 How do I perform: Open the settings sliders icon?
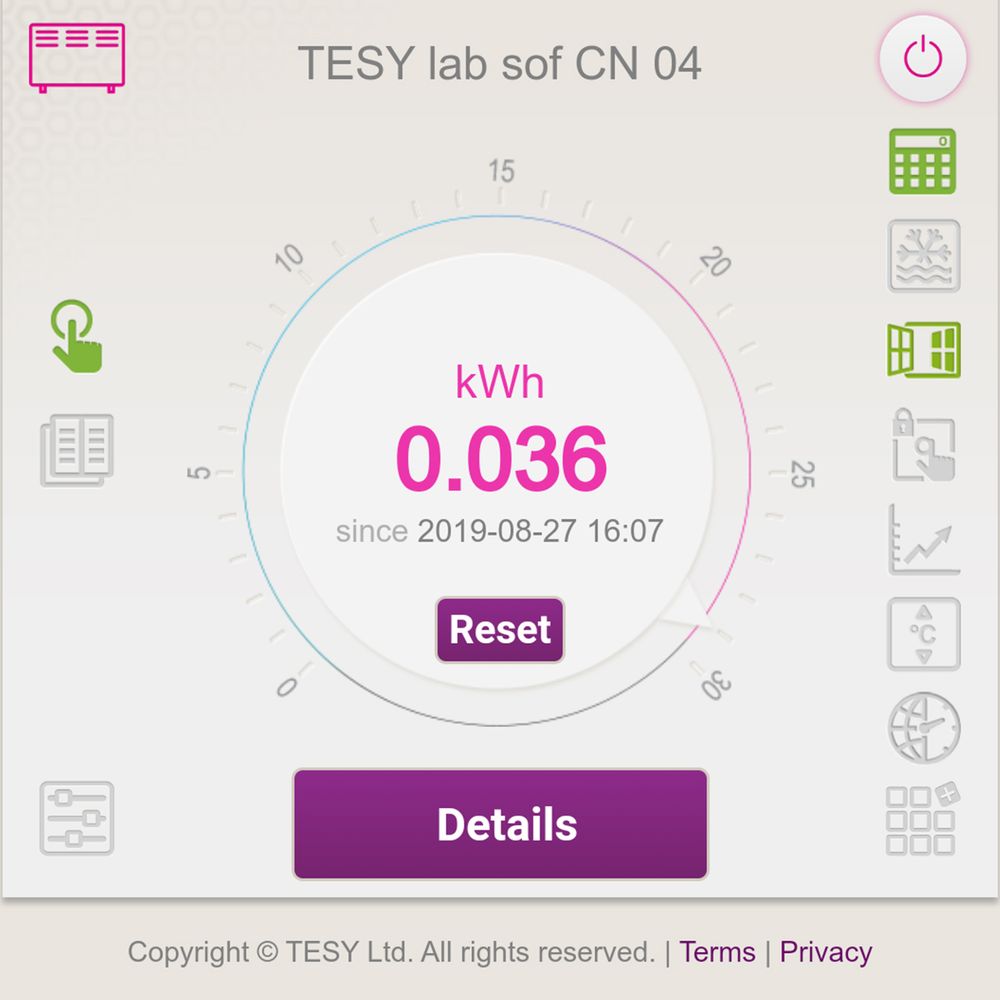point(77,818)
